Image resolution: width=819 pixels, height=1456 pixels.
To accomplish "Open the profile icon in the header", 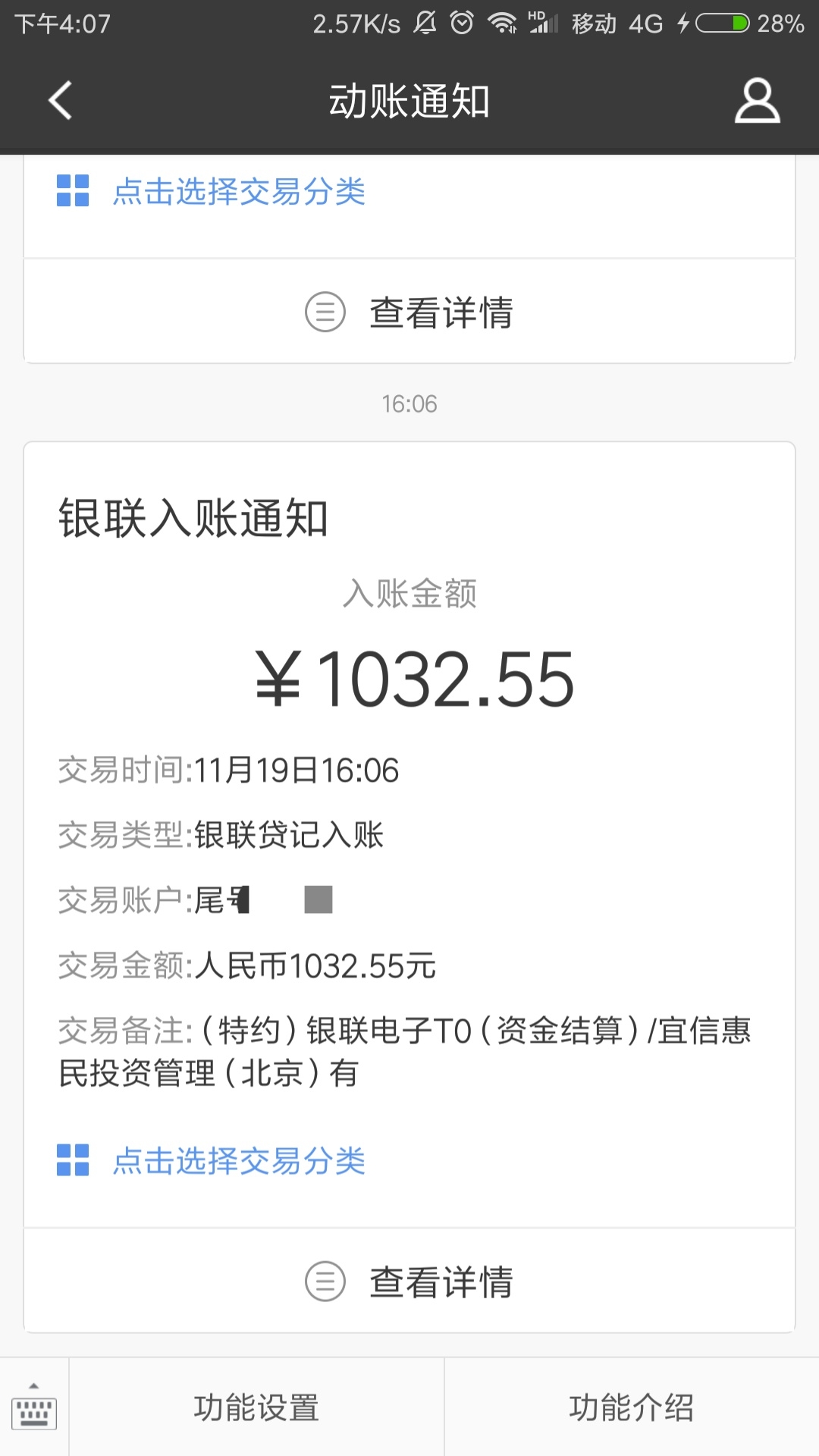I will (x=757, y=100).
